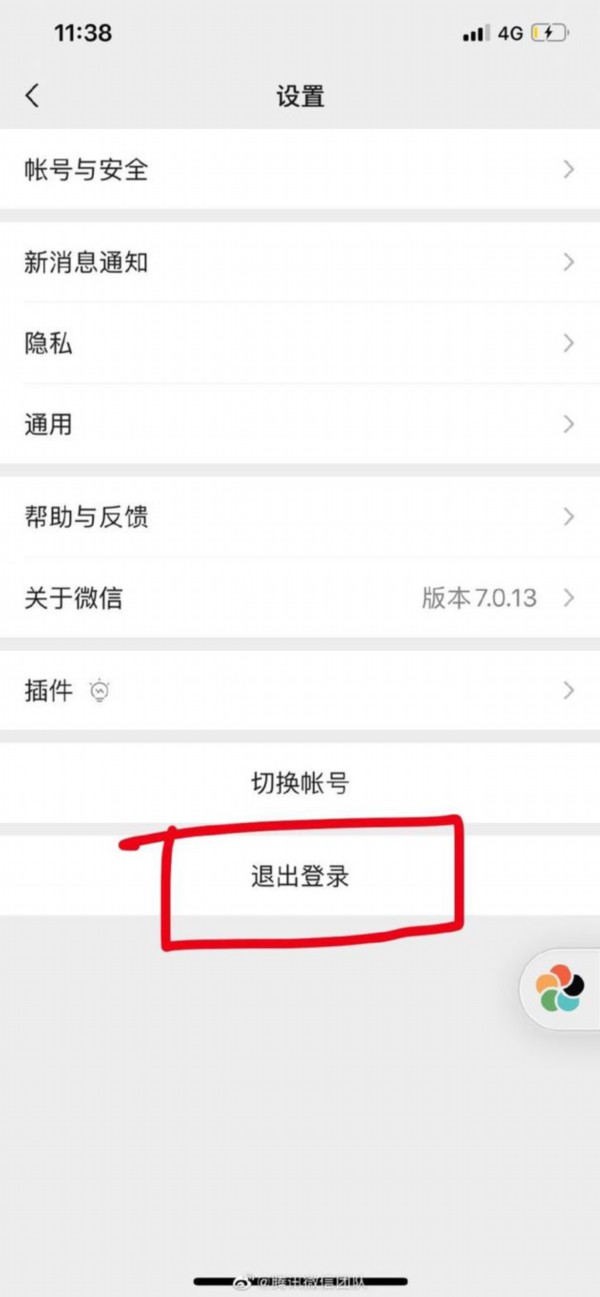Tap the colorful floating side widget
Image resolution: width=600 pixels, height=1297 pixels.
561,988
